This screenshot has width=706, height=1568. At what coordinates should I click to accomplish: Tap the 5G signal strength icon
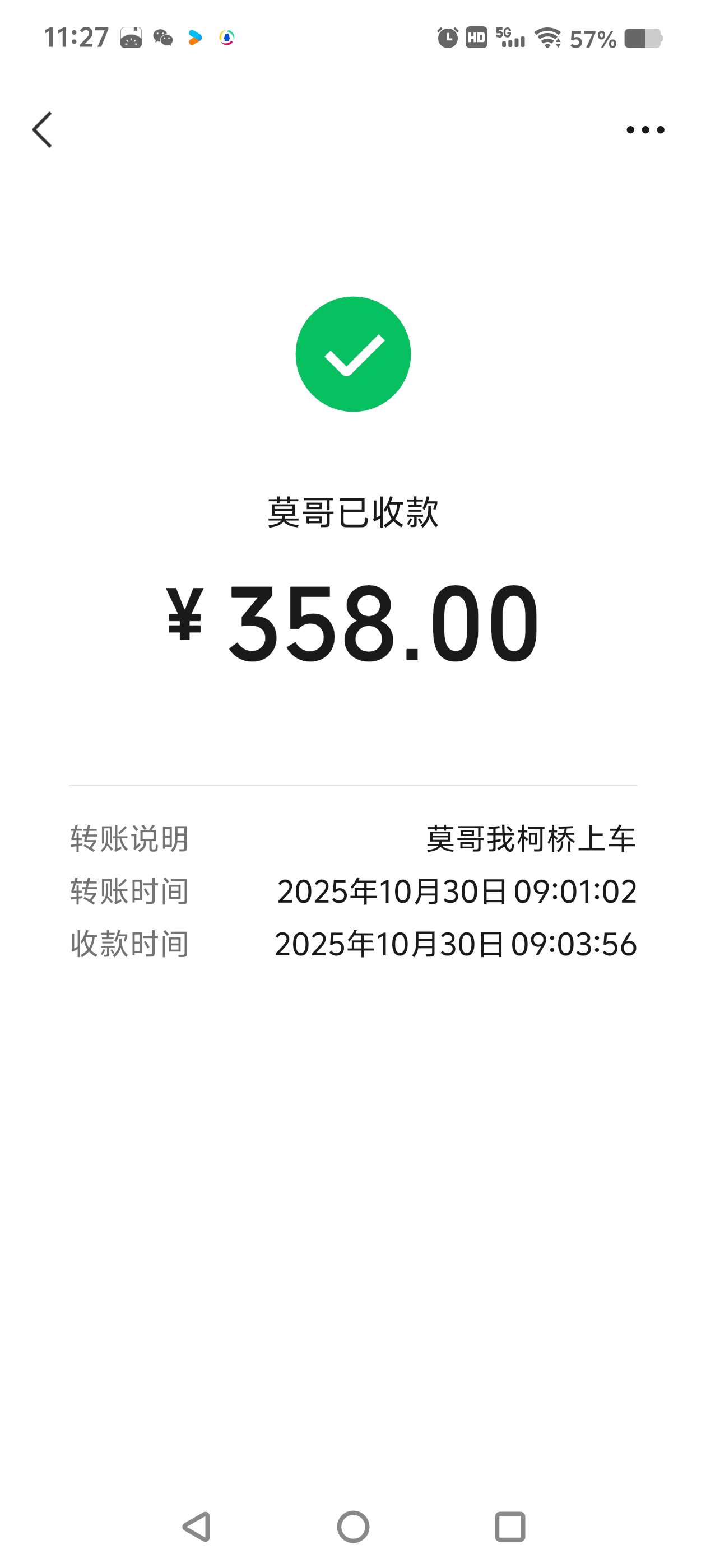point(510,38)
